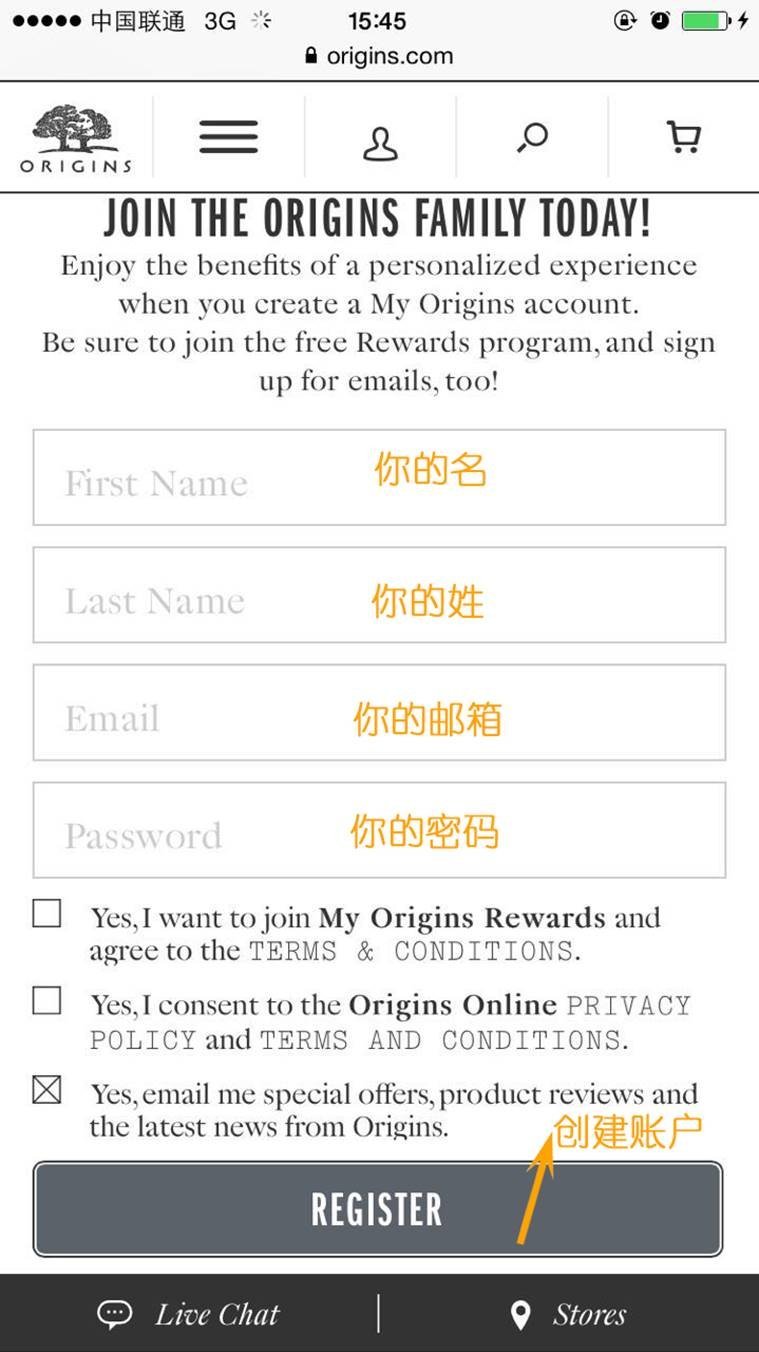Check the My Origins Rewards checkbox
Screen dimensions: 759x1352
pyautogui.click(x=46, y=913)
